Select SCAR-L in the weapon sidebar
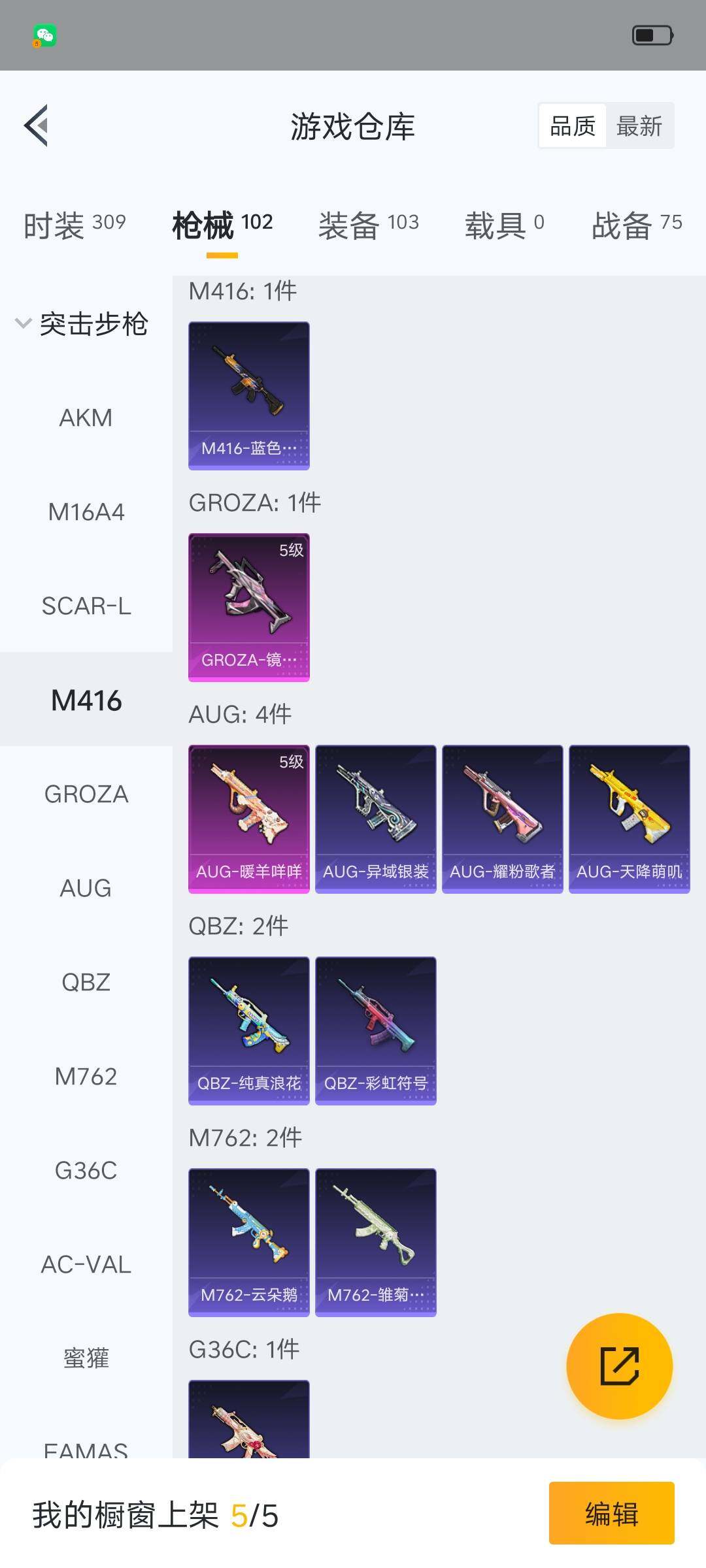706x1568 pixels. coord(86,606)
